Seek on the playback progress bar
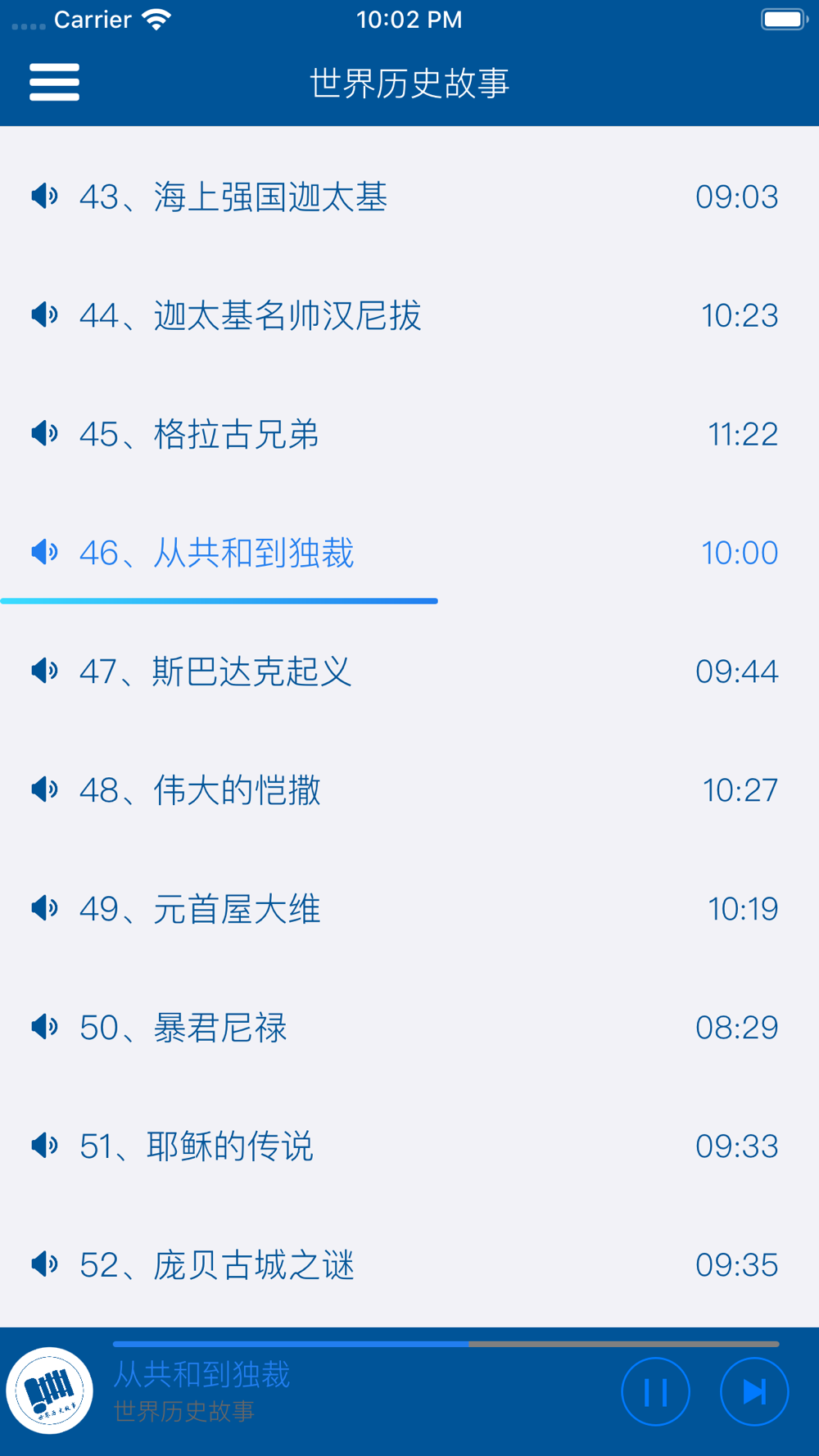Viewport: 819px width, 1456px height. [446, 1344]
